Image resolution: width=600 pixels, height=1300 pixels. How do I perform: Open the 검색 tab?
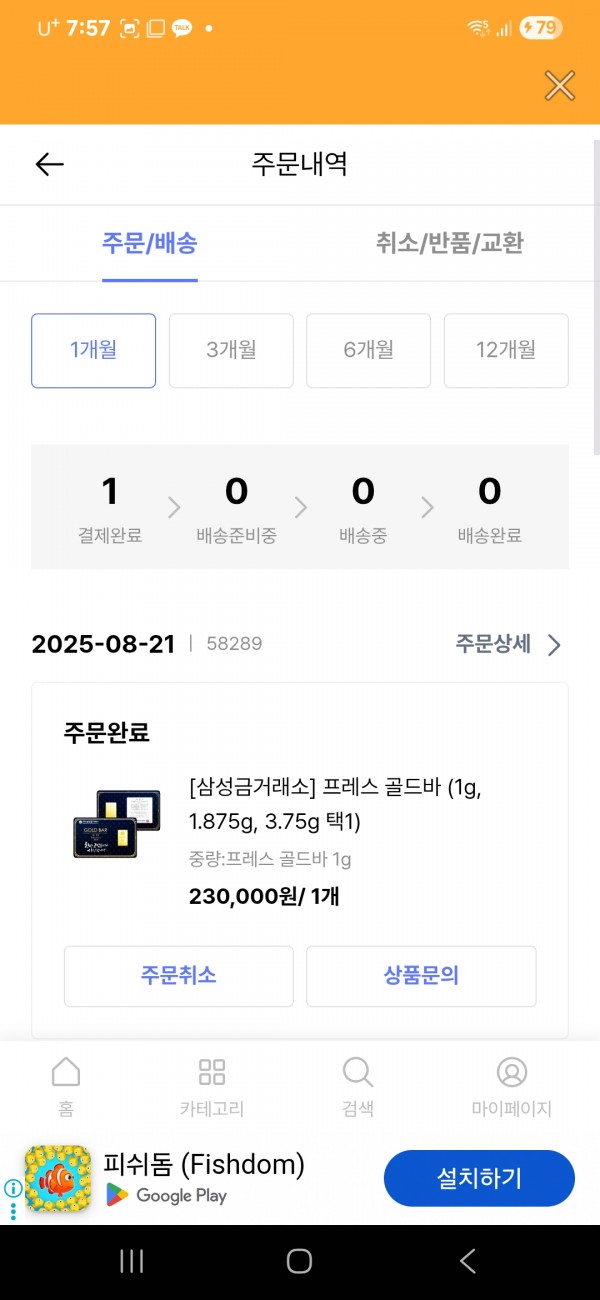[x=358, y=1087]
